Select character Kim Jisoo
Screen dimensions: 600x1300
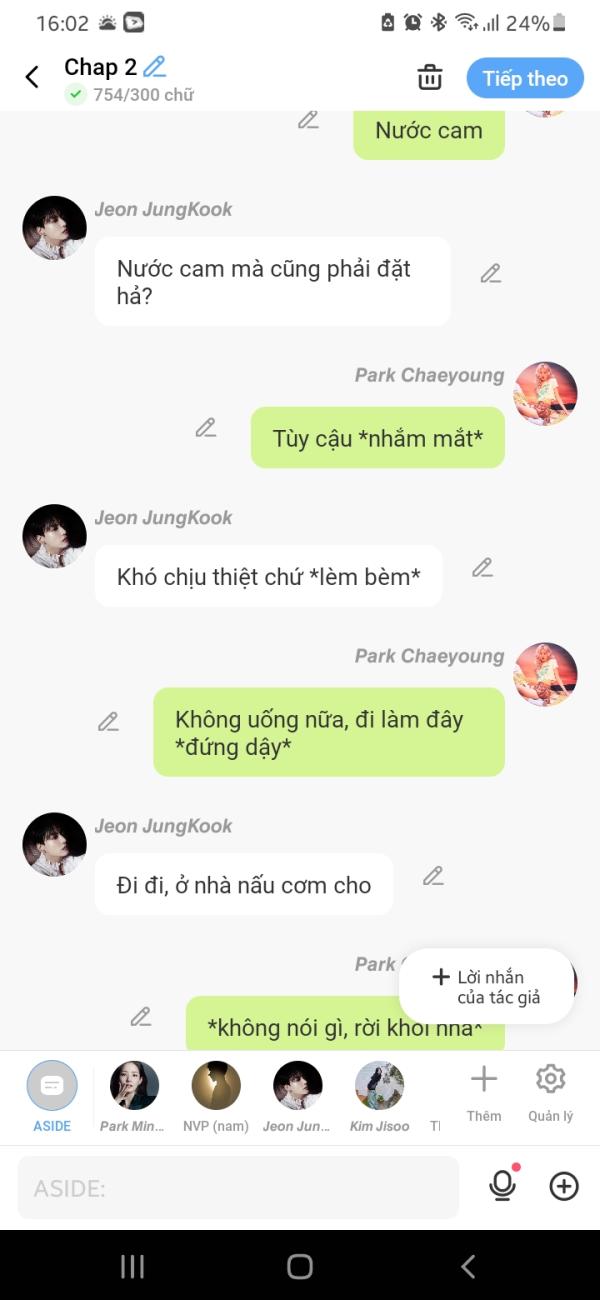380,1096
